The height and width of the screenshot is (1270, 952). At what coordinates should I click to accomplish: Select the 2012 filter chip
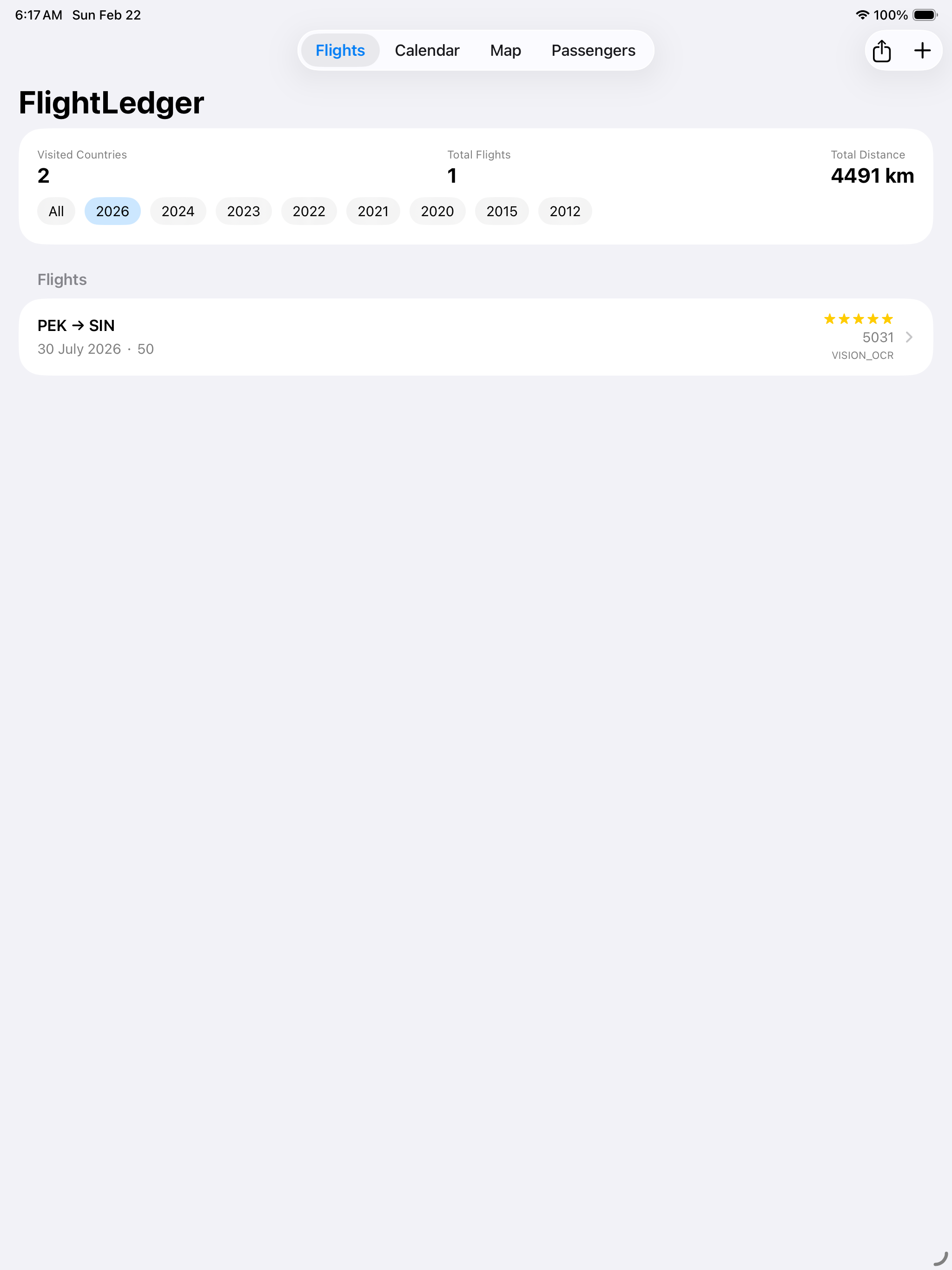[x=565, y=212]
